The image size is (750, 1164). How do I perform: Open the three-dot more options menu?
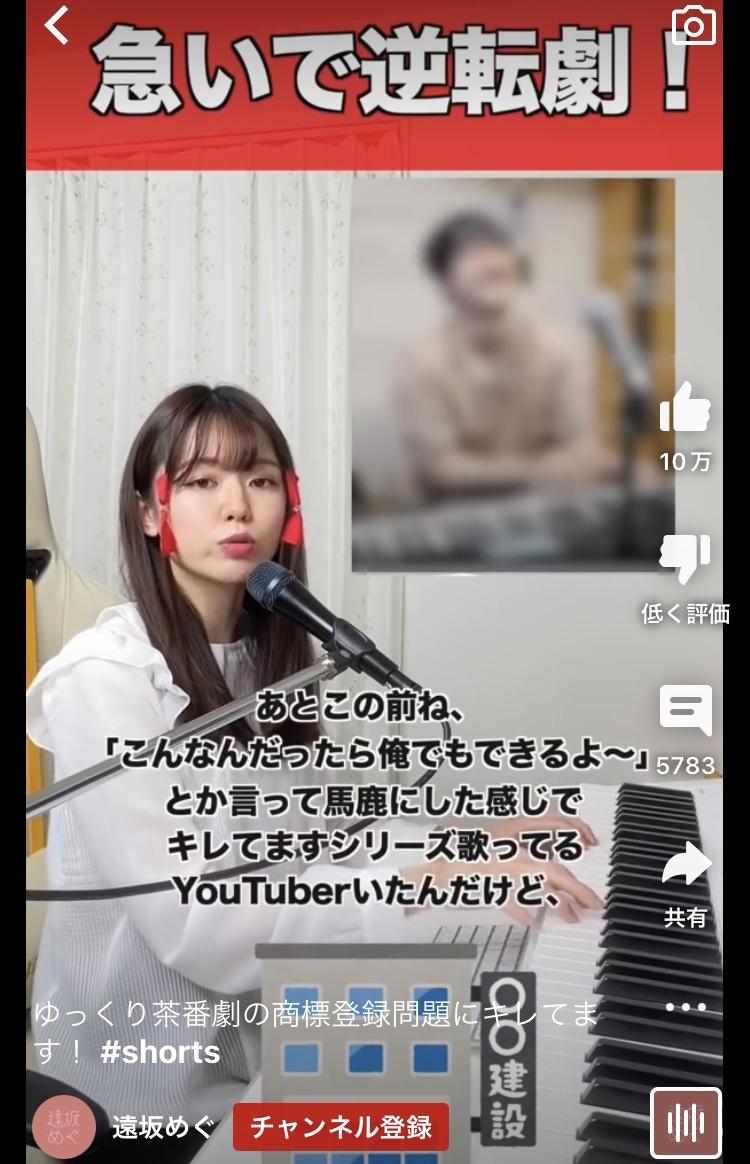coord(686,1007)
